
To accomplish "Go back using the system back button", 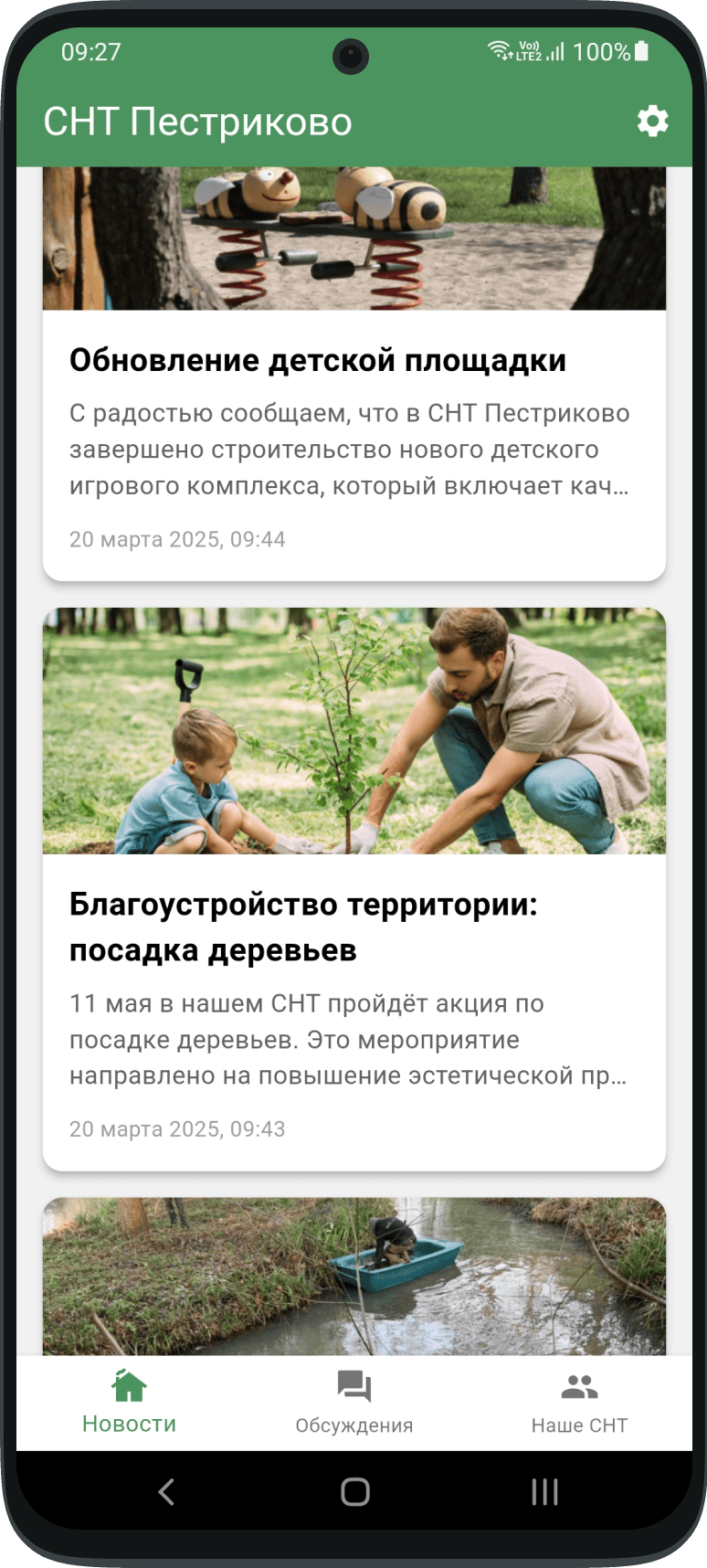I will 166,1492.
